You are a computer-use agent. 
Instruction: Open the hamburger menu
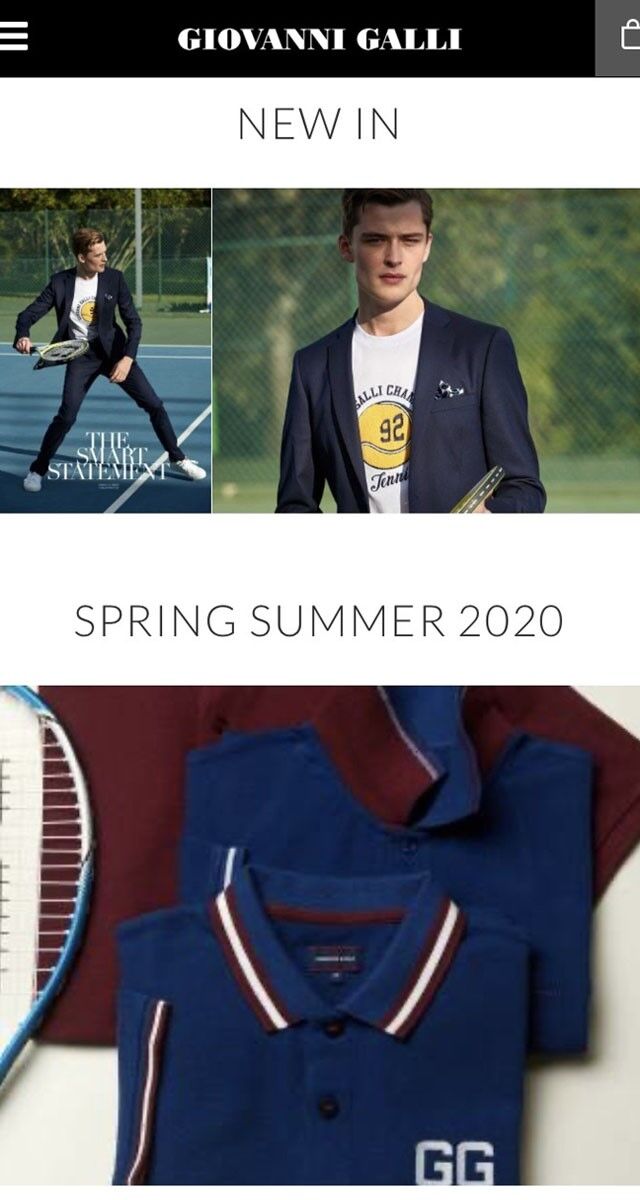[x=14, y=37]
